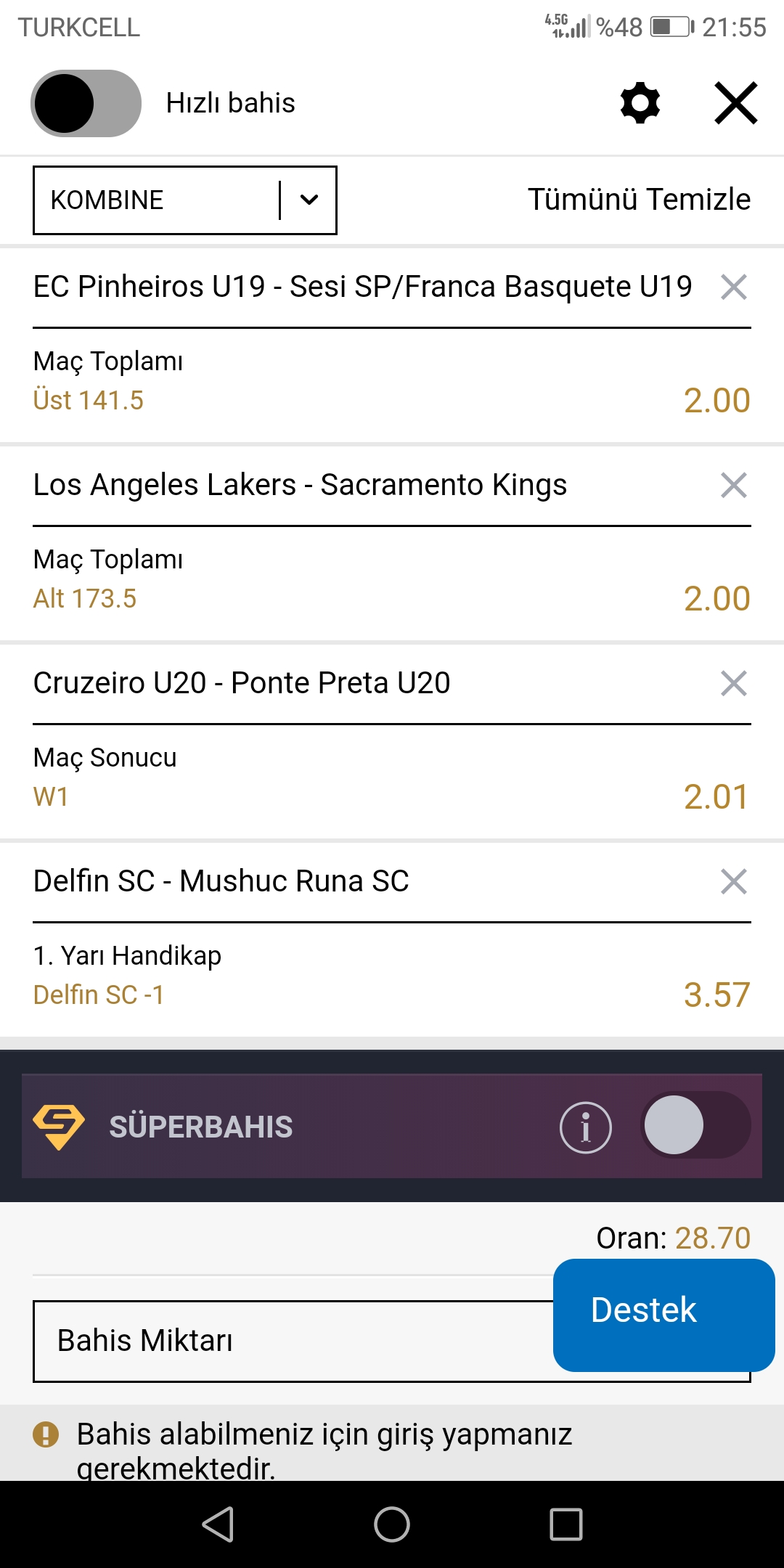The height and width of the screenshot is (1568, 784).
Task: Remove EC Pinheiros U19 bet
Action: pyautogui.click(x=734, y=287)
